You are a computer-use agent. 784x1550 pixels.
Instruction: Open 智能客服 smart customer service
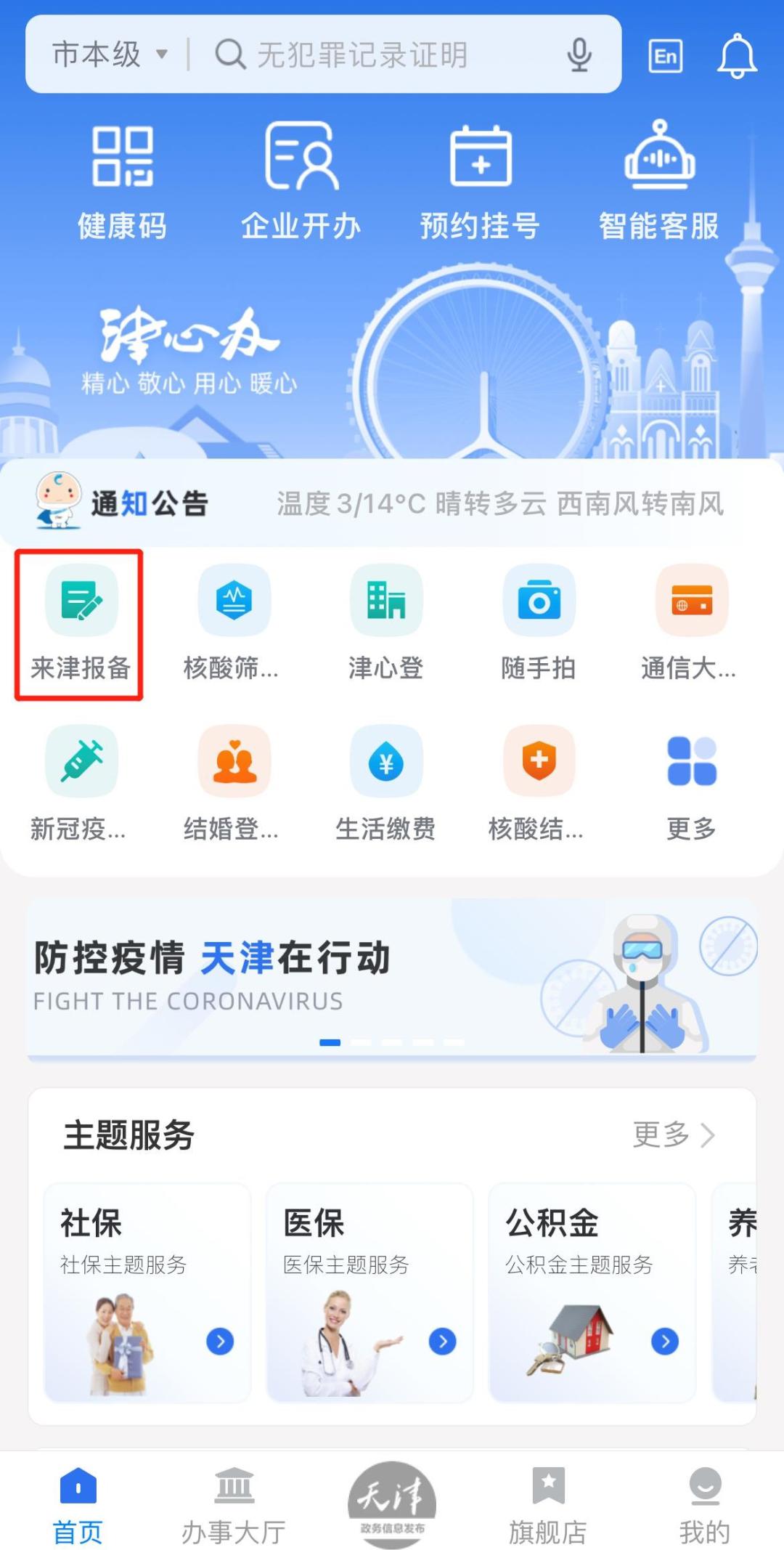coord(658,182)
